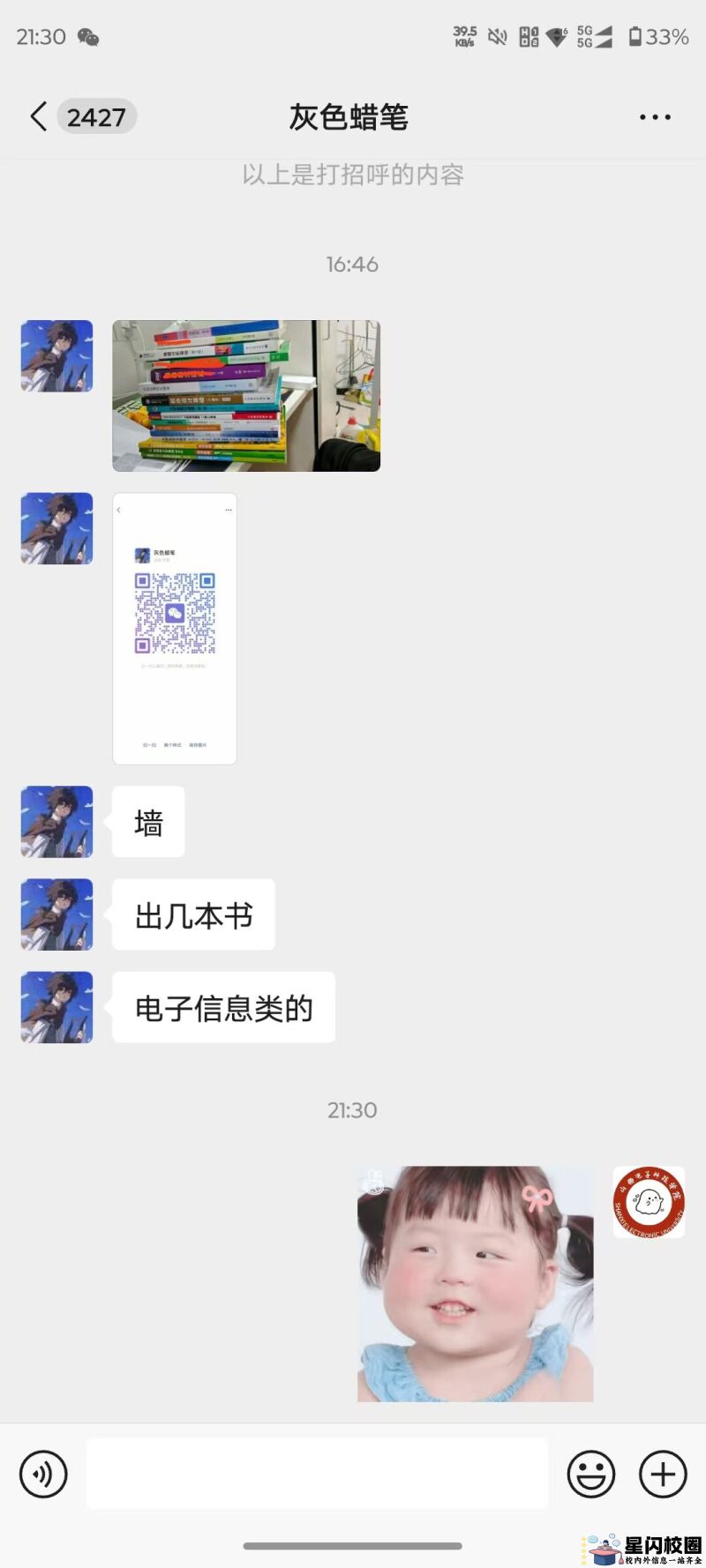Open my own profile avatar
This screenshot has width=706, height=1568.
click(649, 1202)
